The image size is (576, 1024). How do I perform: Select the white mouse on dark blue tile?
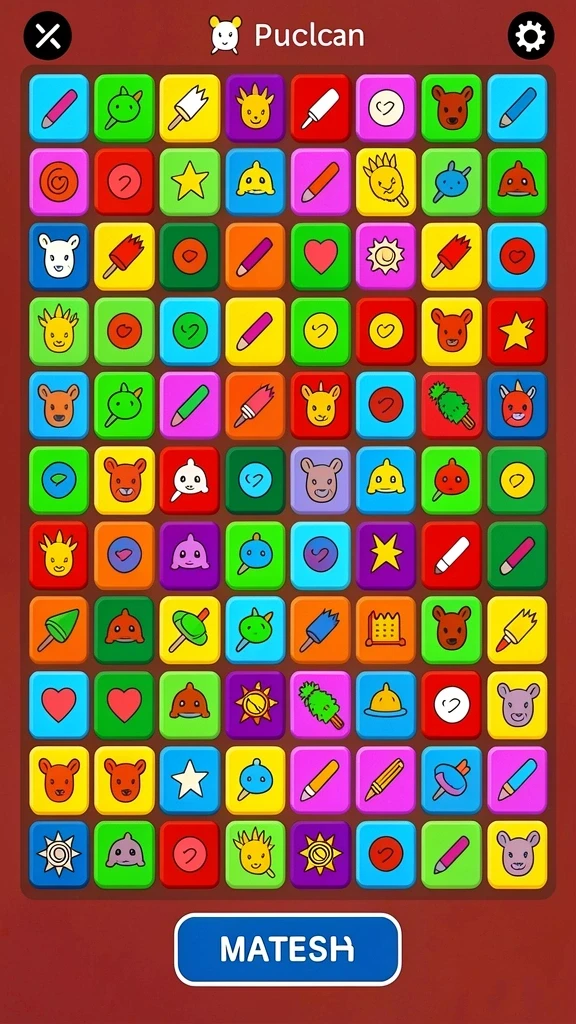click(59, 257)
